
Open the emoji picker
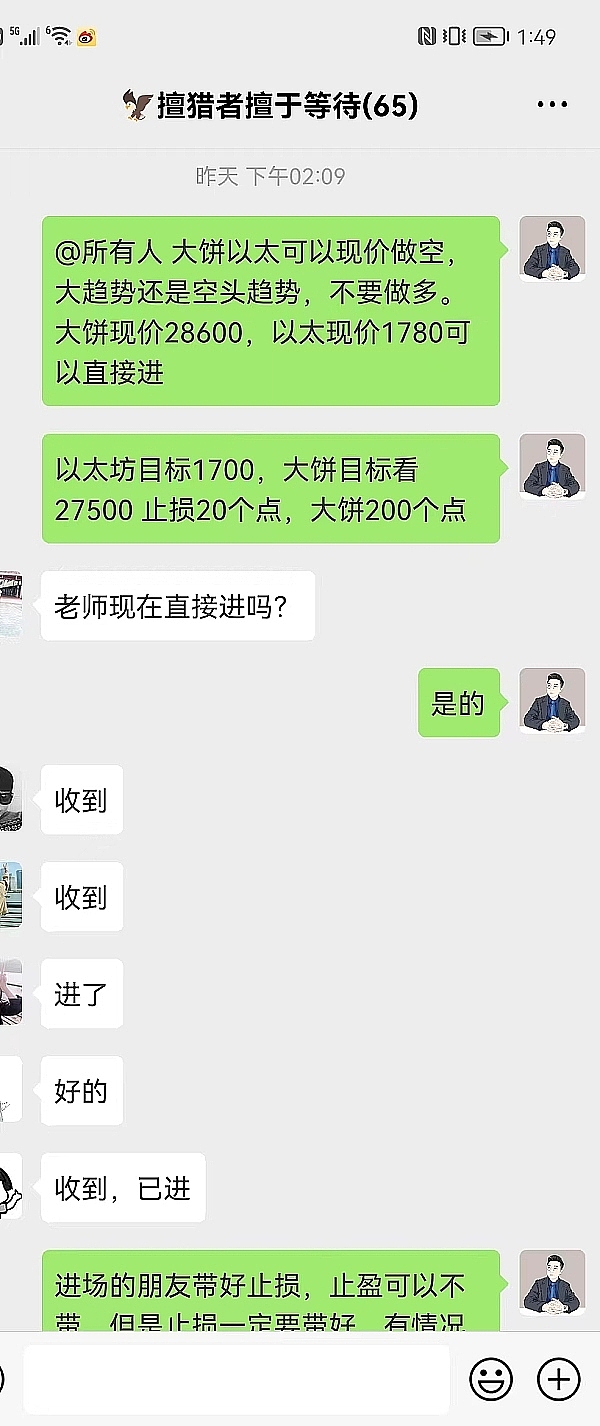click(x=491, y=1379)
